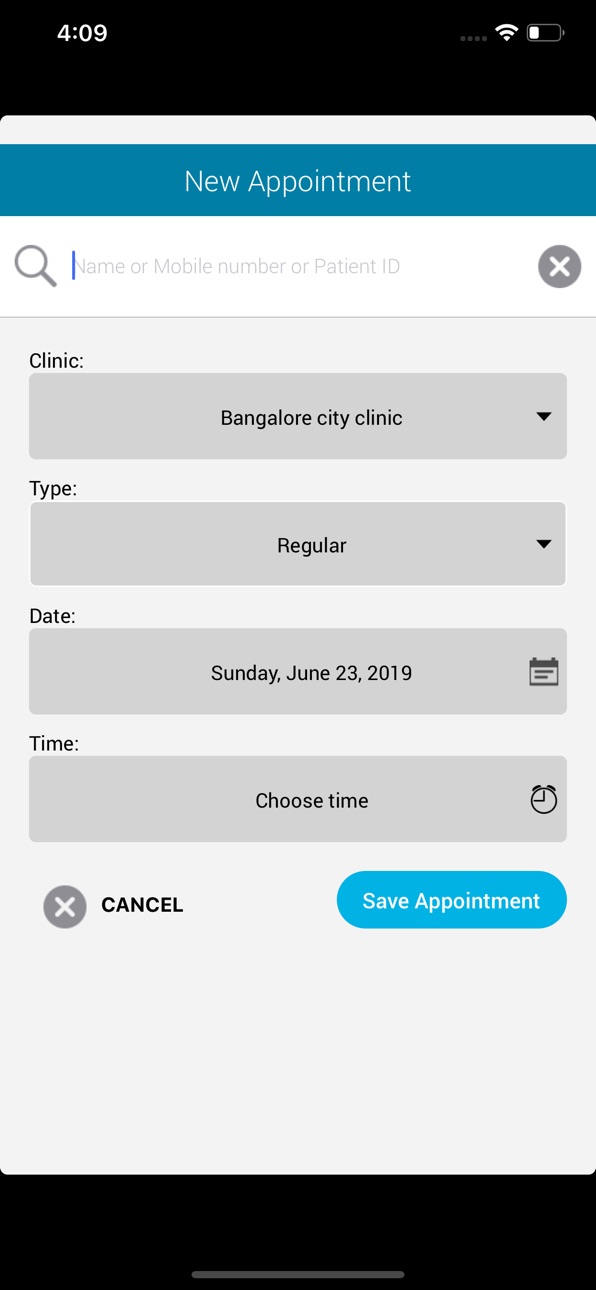Cancel the new appointment
596x1290 pixels.
(113, 906)
